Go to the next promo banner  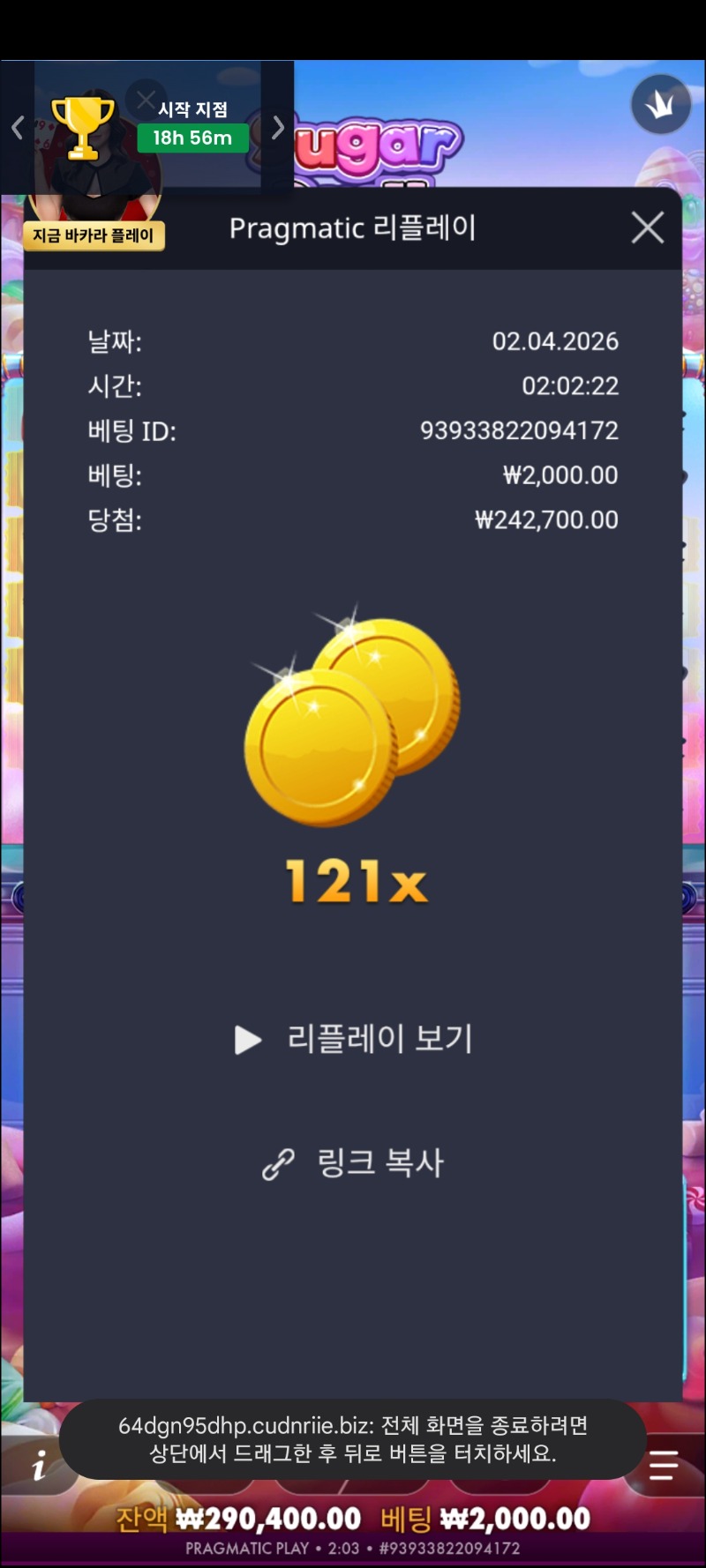[x=278, y=128]
